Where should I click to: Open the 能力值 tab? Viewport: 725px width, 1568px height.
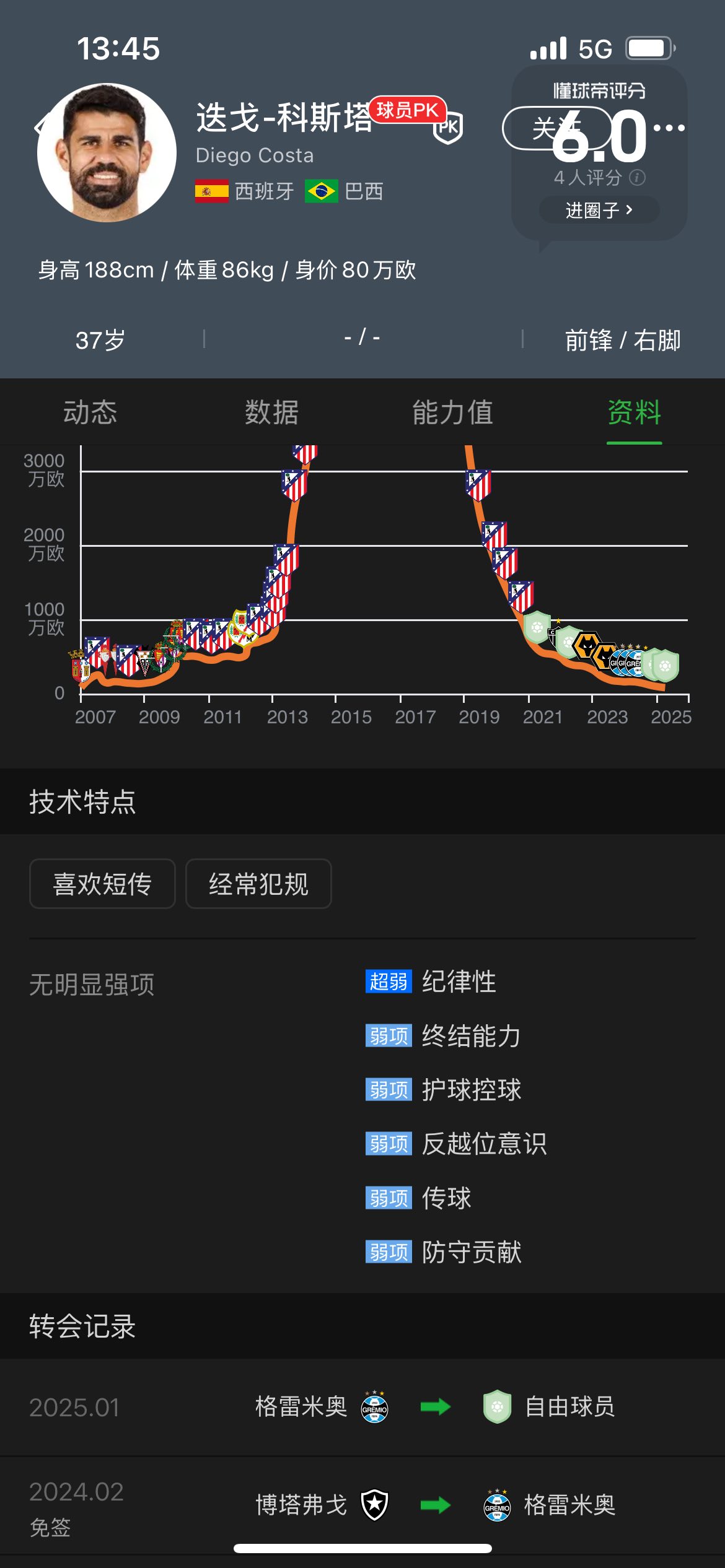(453, 412)
